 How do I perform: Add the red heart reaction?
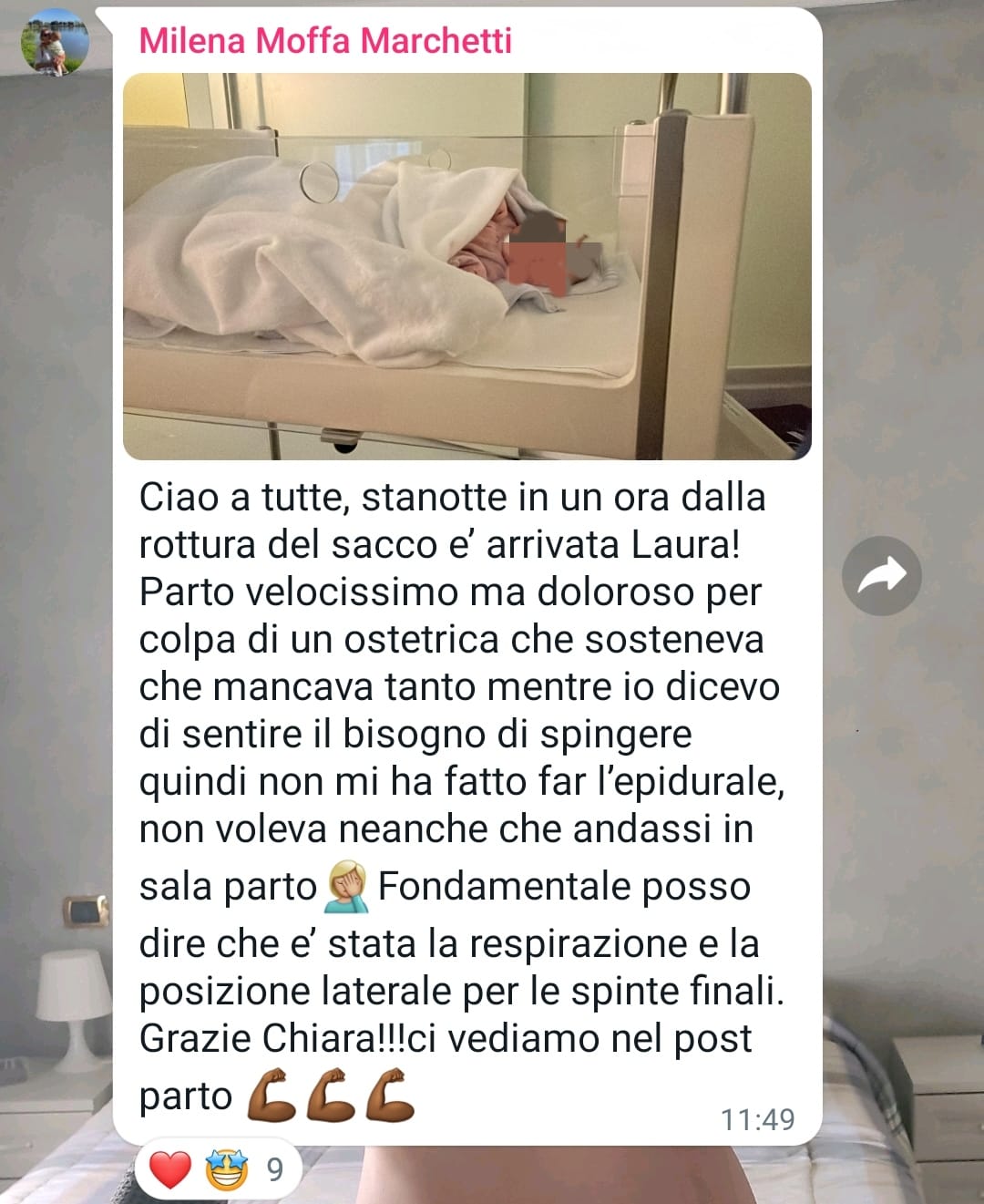coord(169,1169)
